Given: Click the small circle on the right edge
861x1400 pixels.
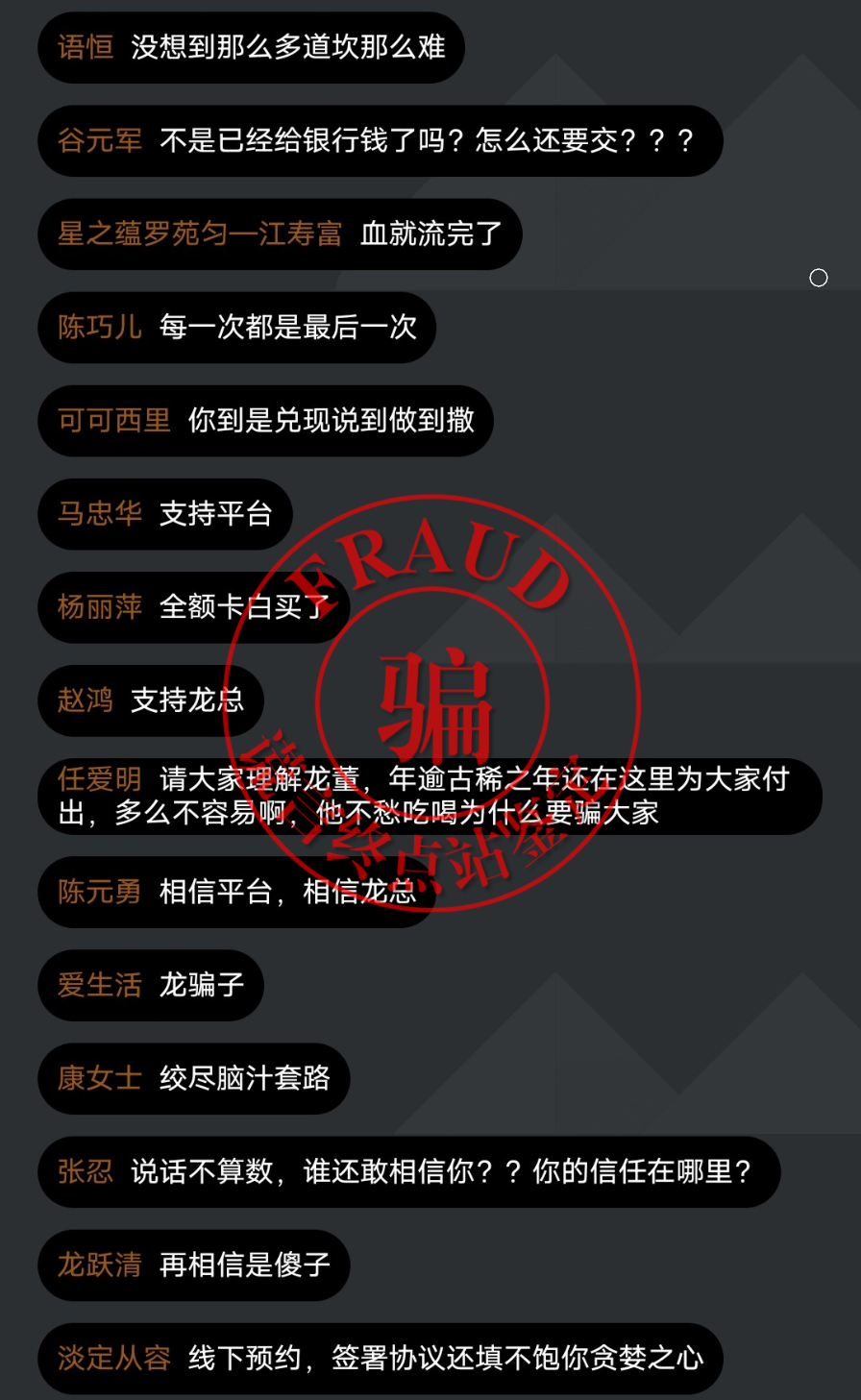Looking at the screenshot, I should pos(819,278).
